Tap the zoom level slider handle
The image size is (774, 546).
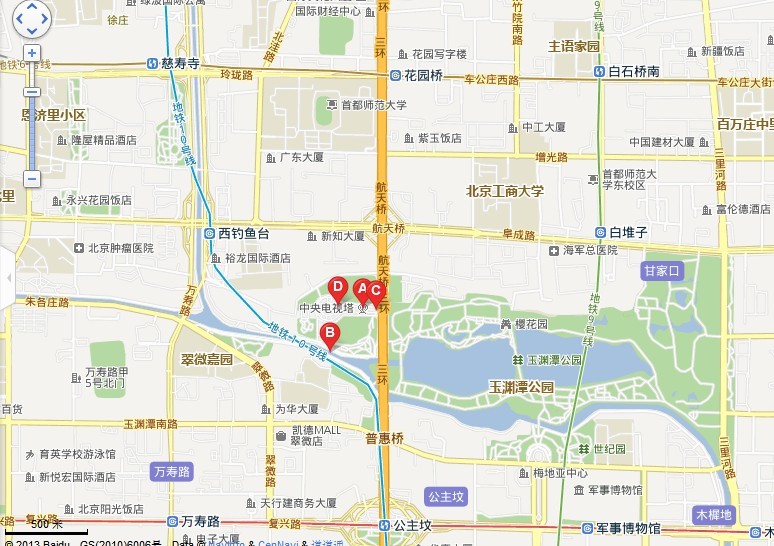pyautogui.click(x=32, y=91)
